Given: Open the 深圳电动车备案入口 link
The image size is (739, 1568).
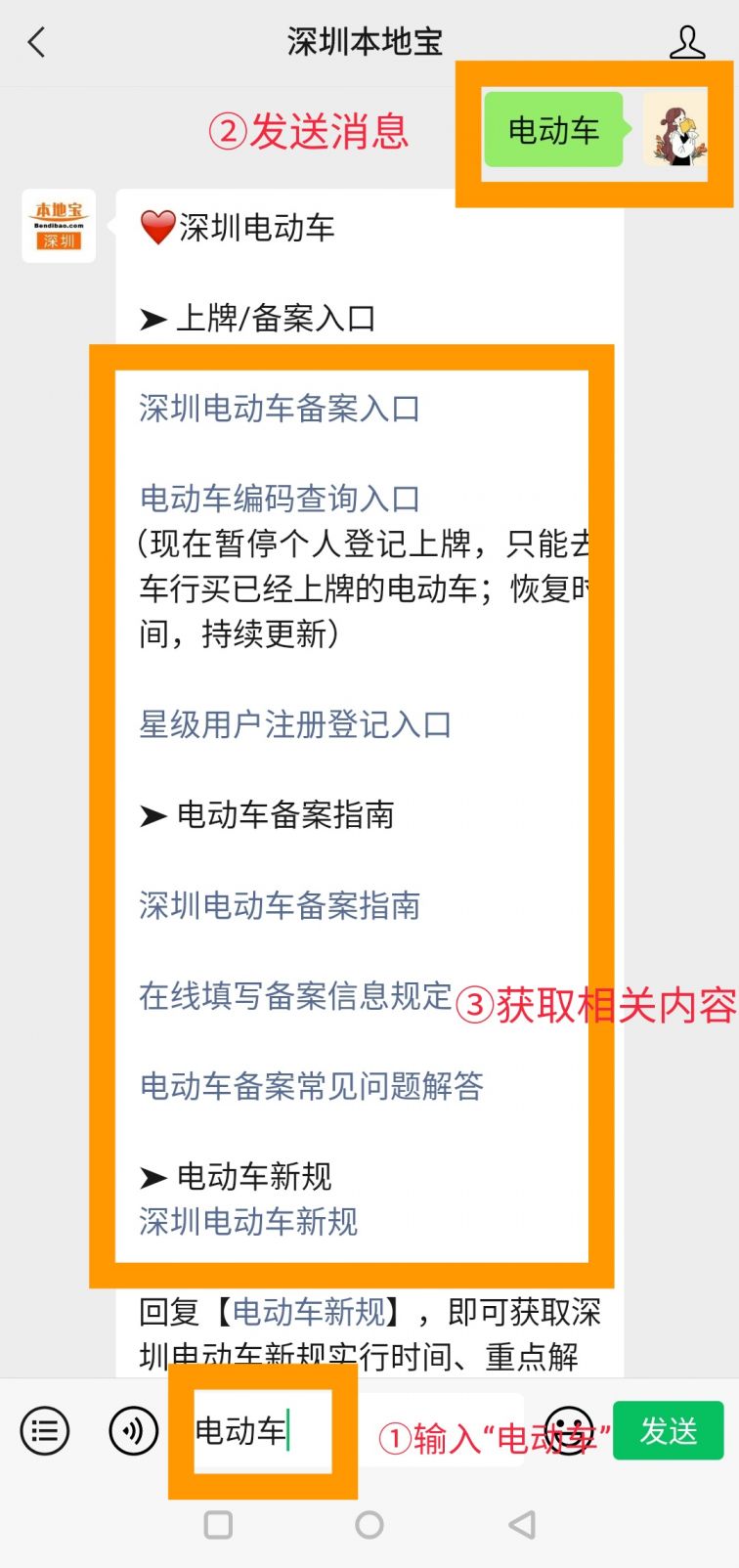Looking at the screenshot, I should 280,408.
